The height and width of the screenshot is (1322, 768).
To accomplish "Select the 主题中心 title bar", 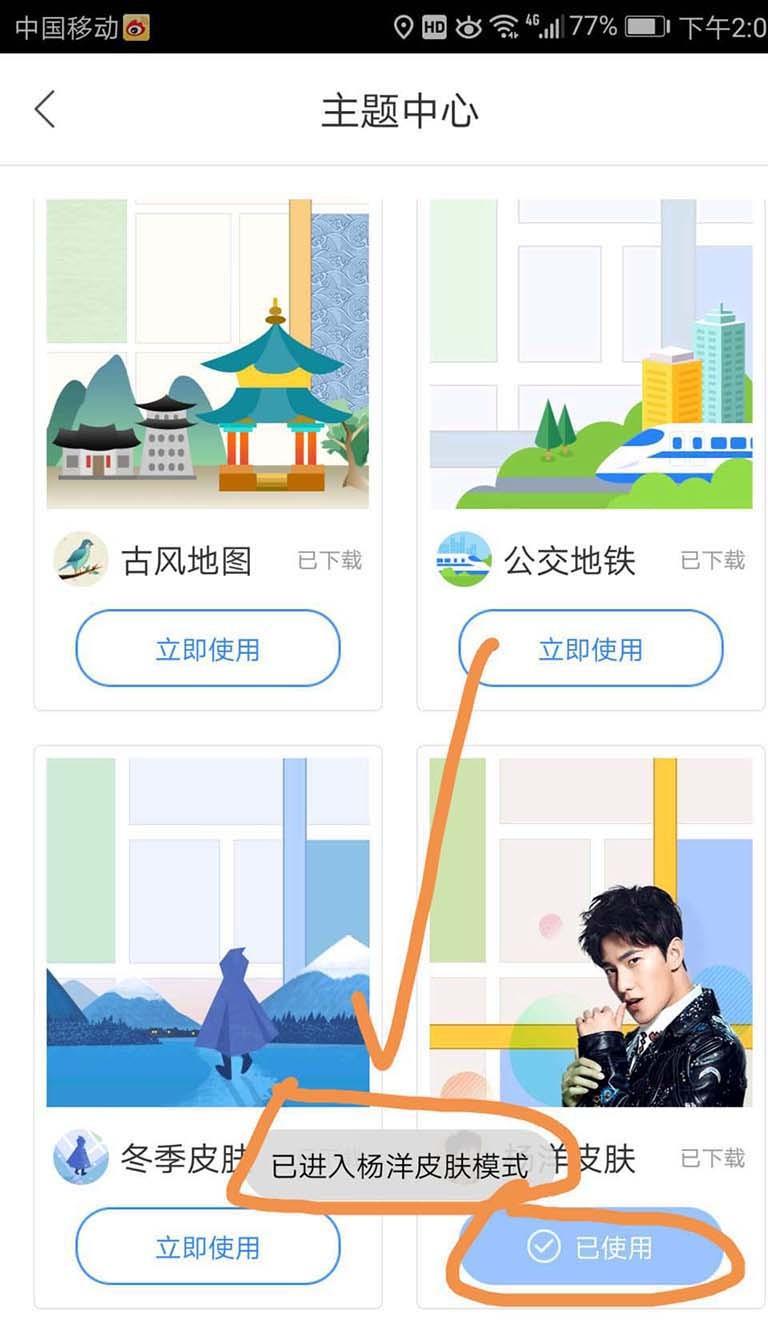I will coord(399,112).
